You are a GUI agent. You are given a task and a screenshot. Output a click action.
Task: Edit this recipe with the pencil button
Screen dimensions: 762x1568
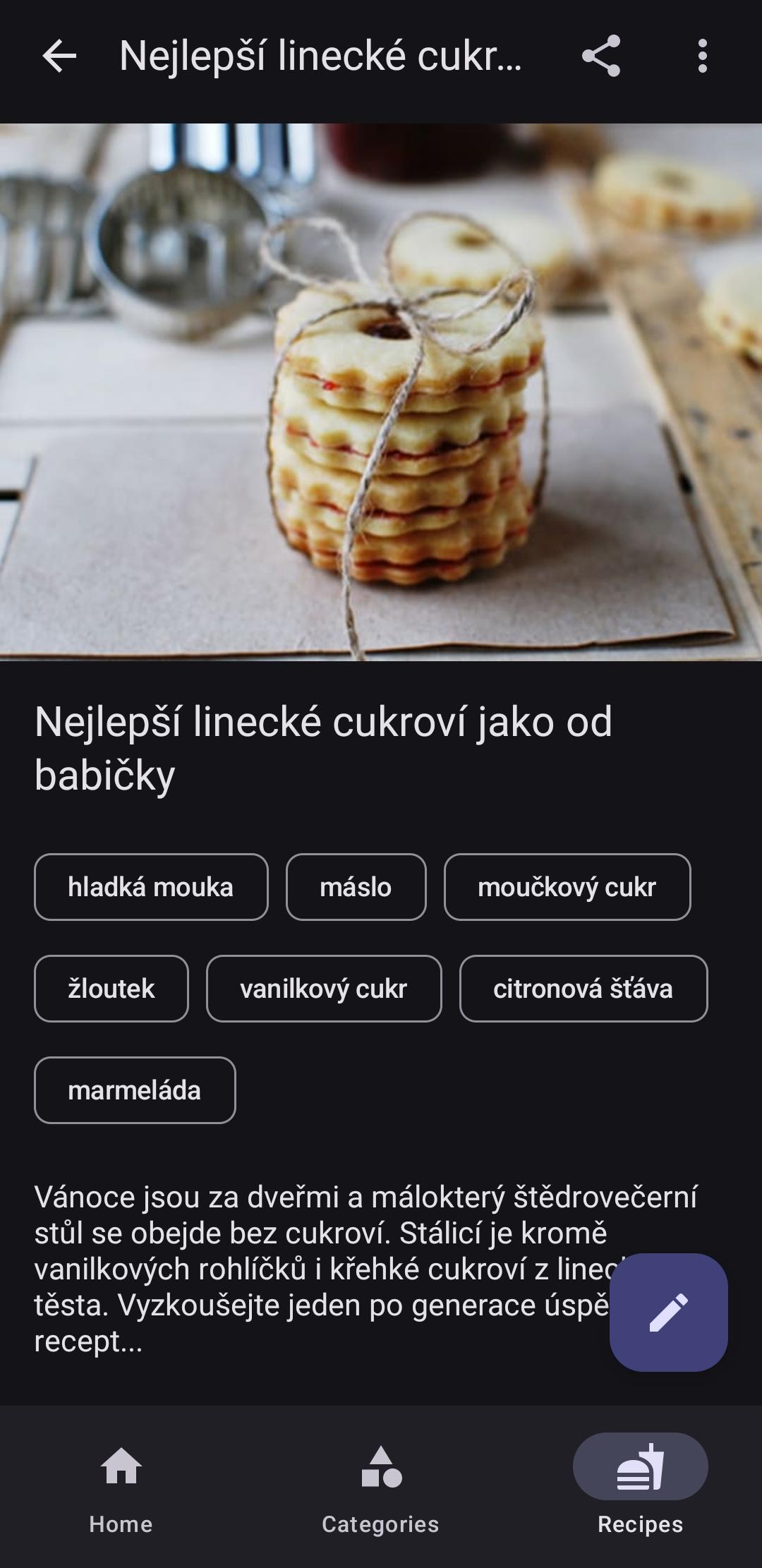tap(668, 1313)
